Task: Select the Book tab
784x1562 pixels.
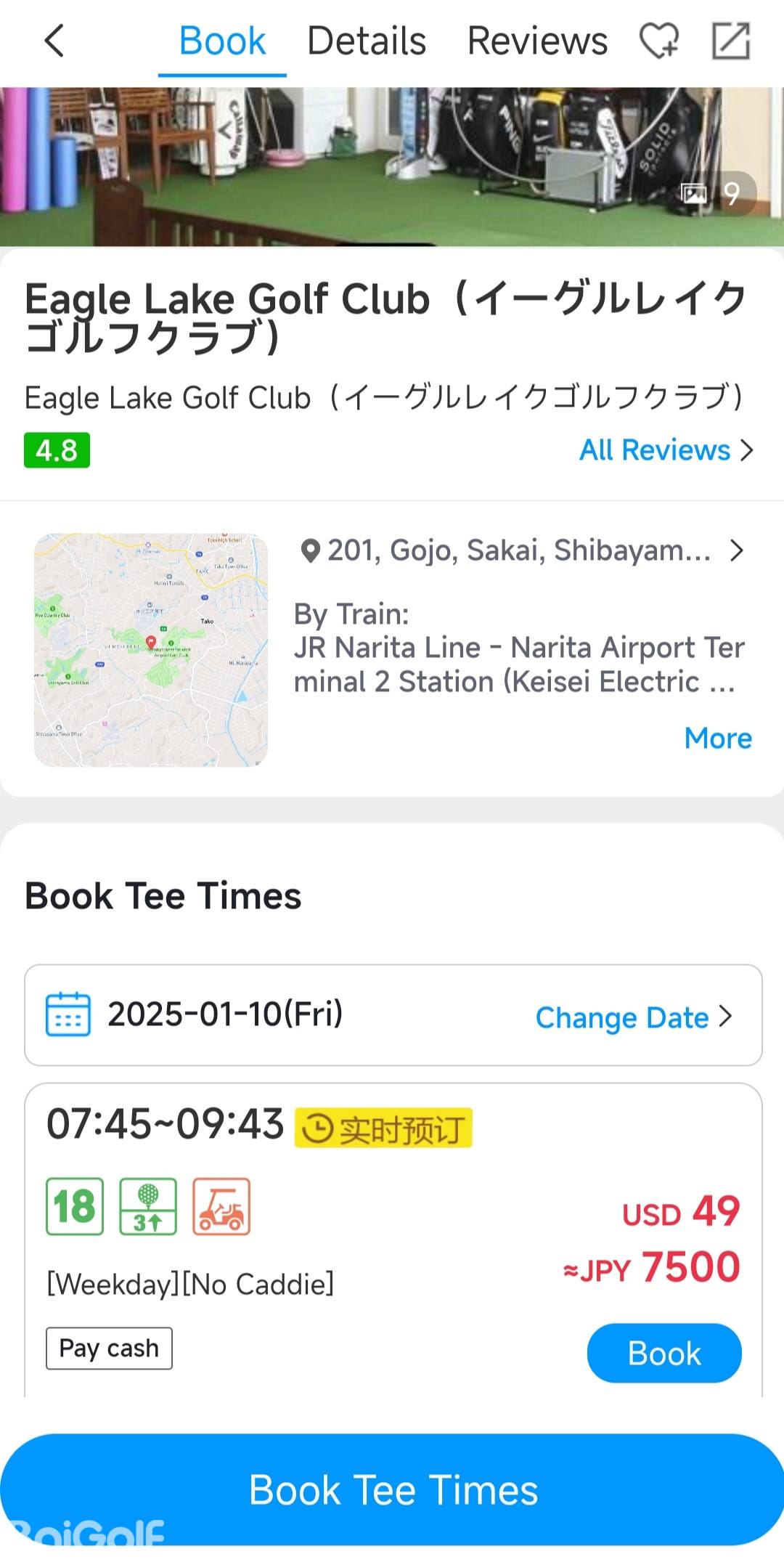Action: pos(222,41)
